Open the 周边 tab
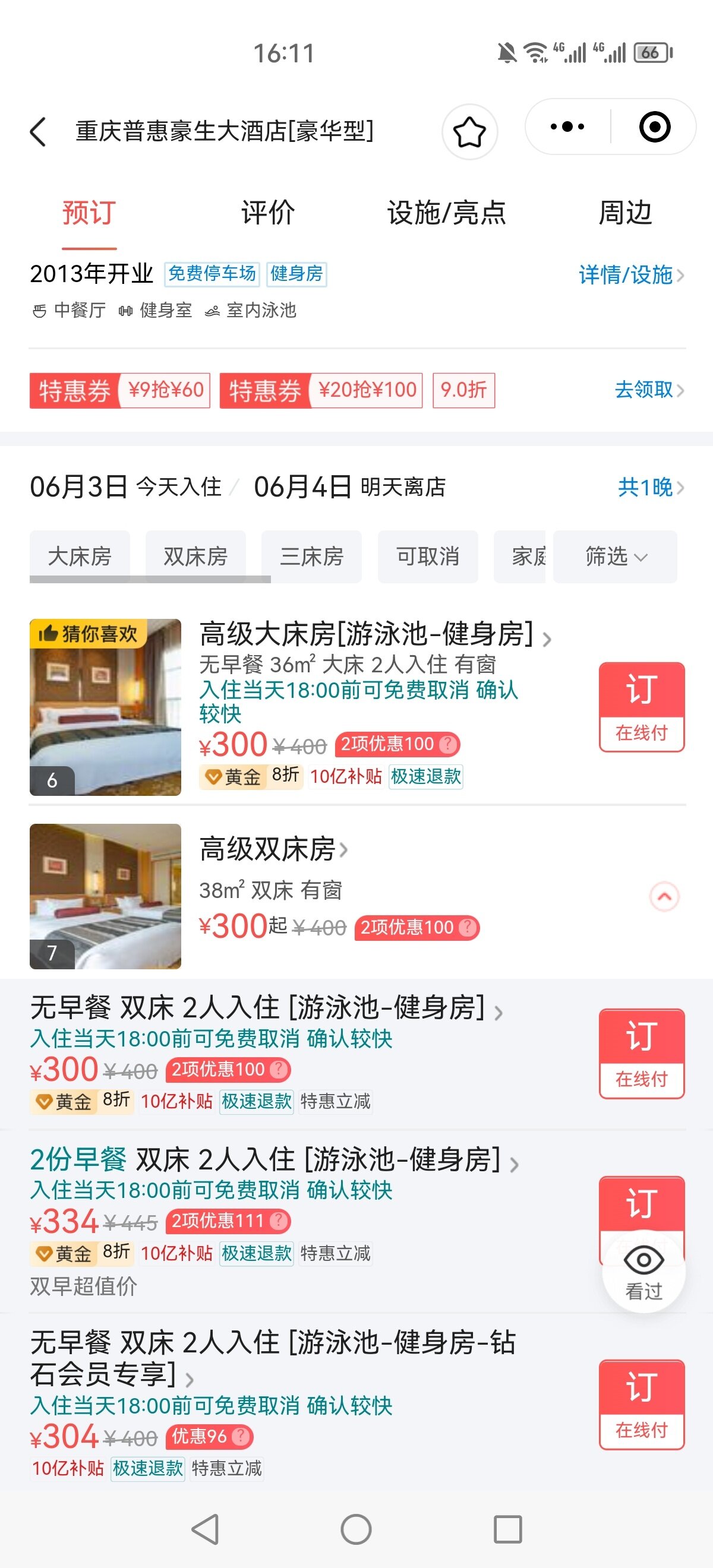This screenshot has height=1568, width=713. tap(624, 213)
